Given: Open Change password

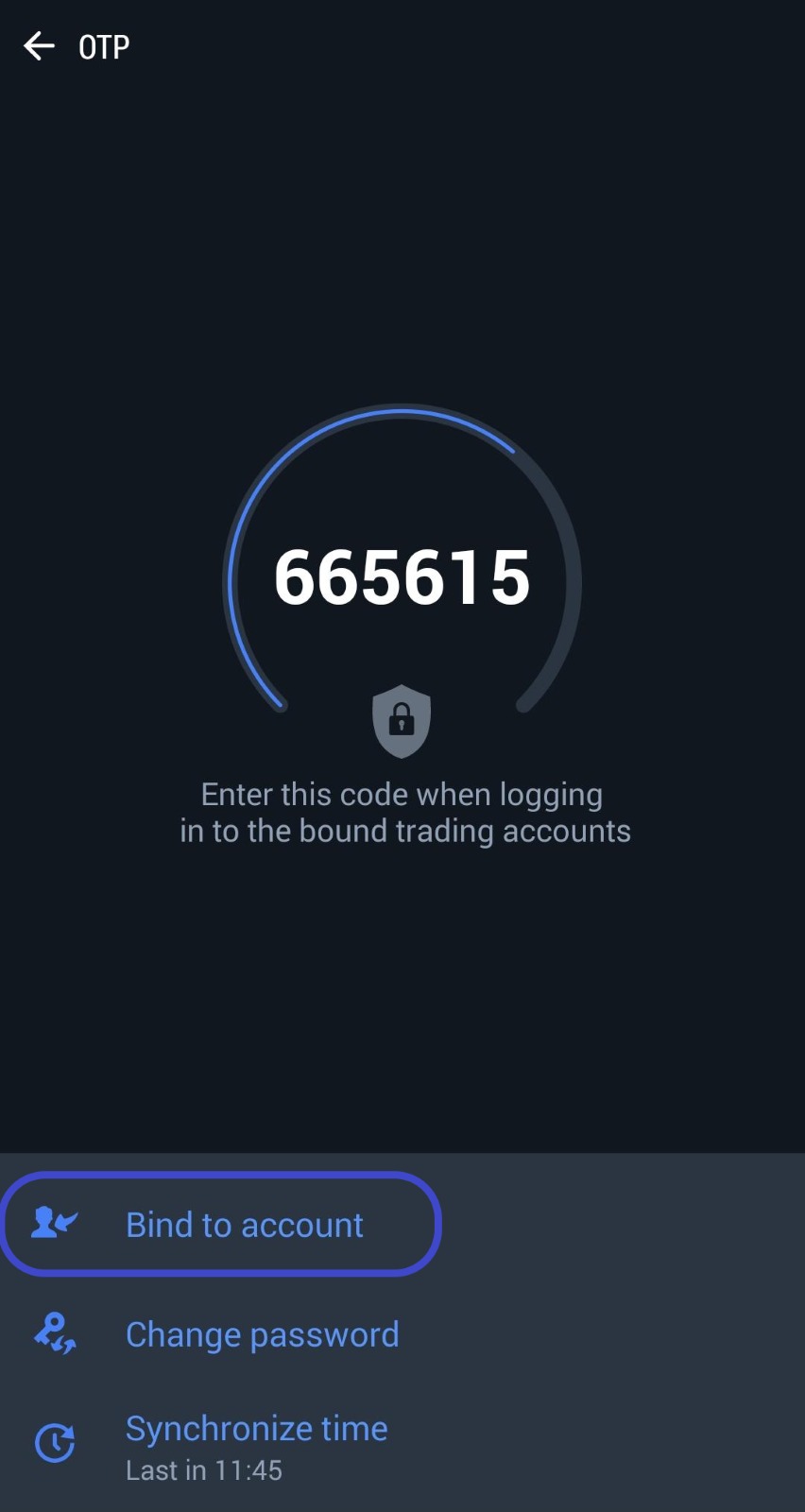Looking at the screenshot, I should pos(262,1334).
